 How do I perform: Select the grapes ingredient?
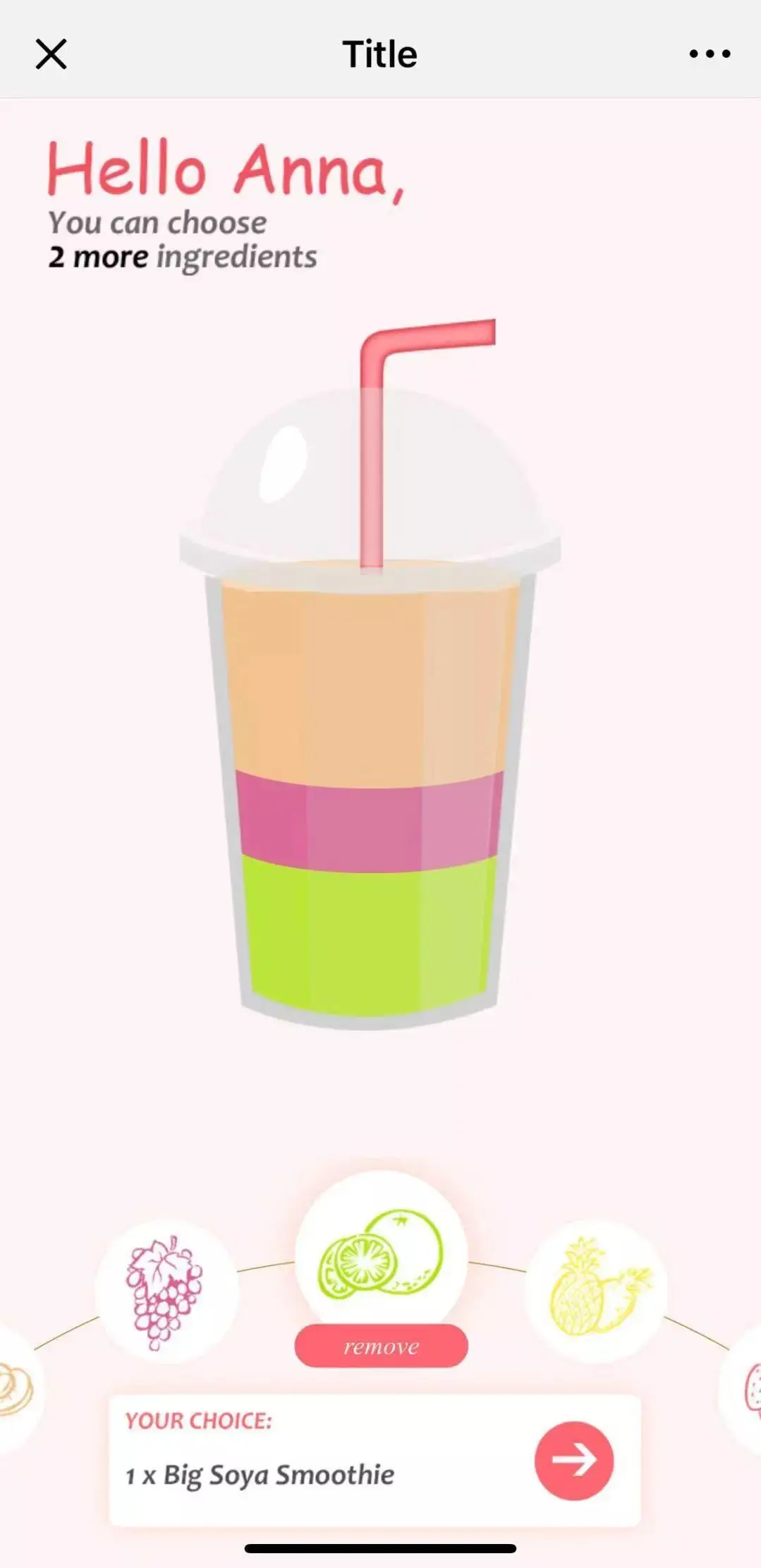click(165, 1292)
